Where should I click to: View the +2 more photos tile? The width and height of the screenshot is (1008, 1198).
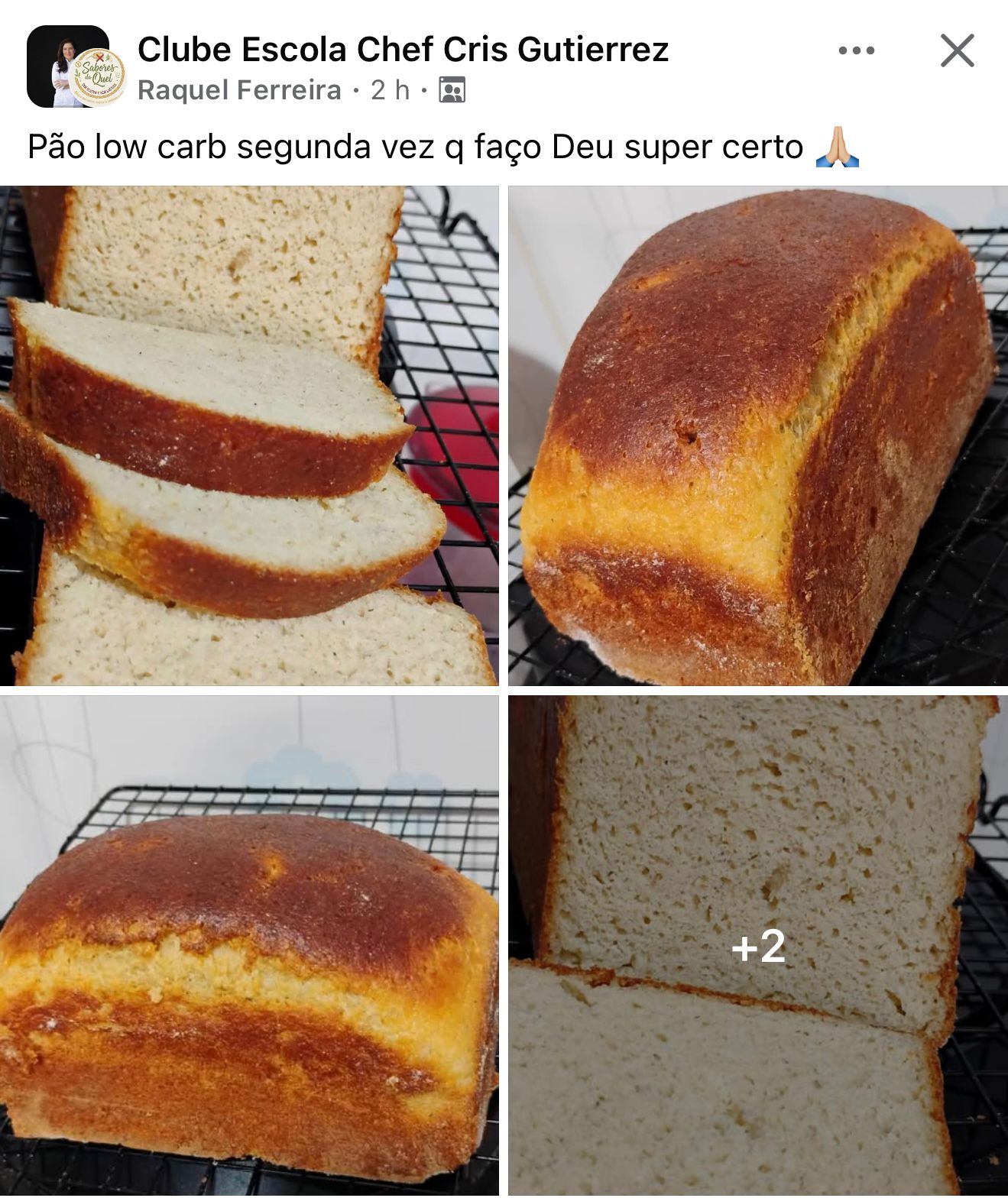pos(758,946)
